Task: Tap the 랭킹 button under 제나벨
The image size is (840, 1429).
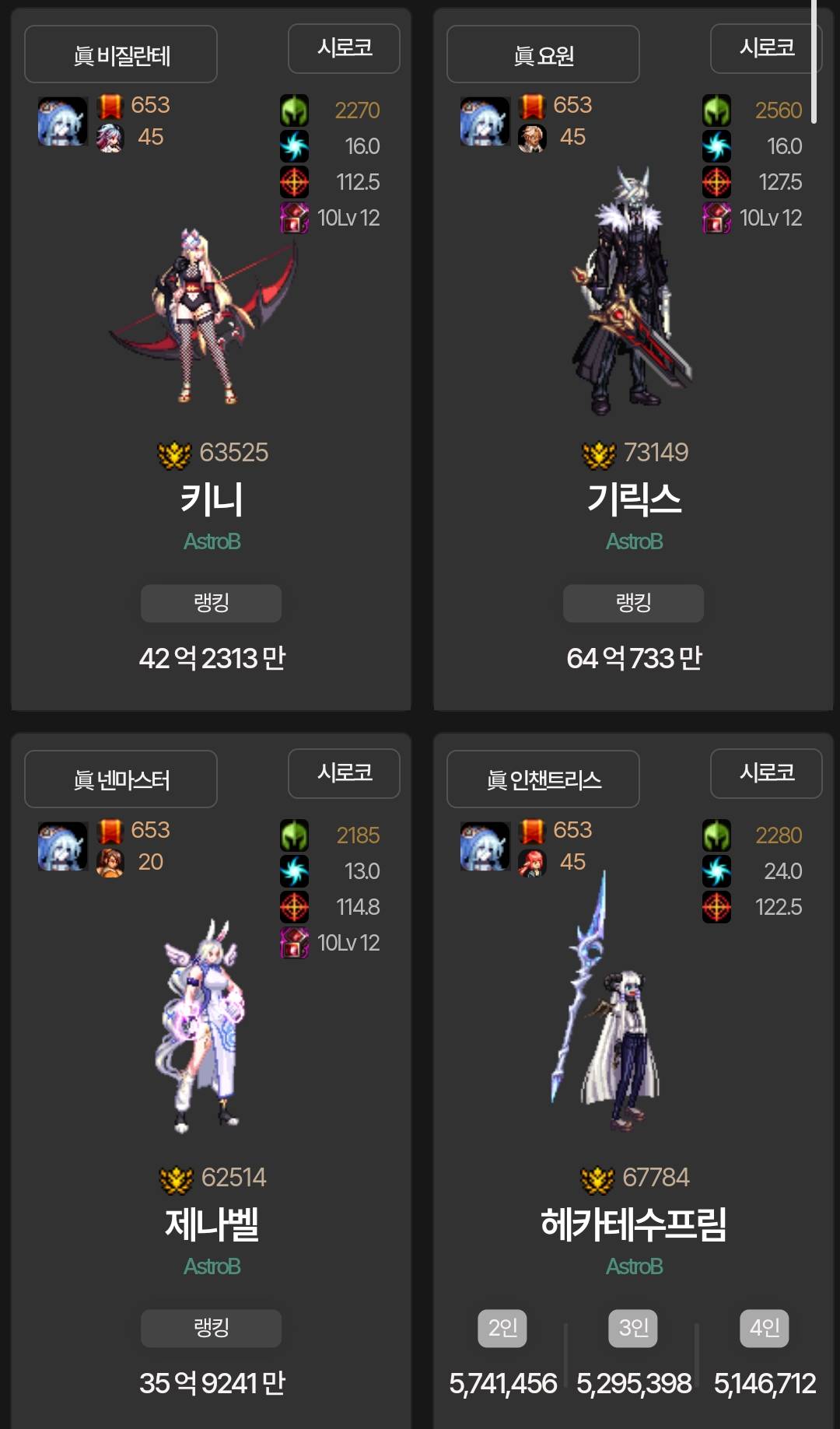Action: [211, 1328]
